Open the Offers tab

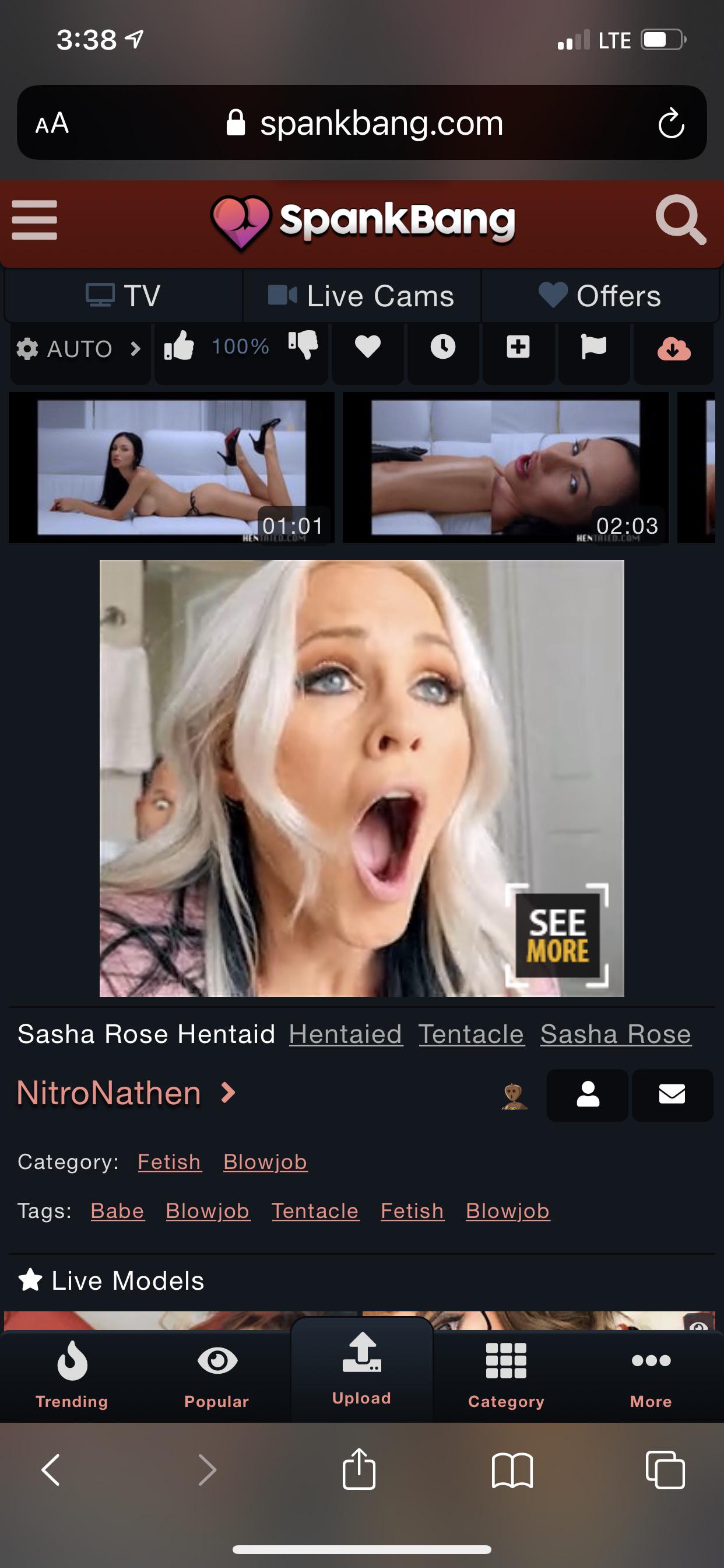(600, 296)
